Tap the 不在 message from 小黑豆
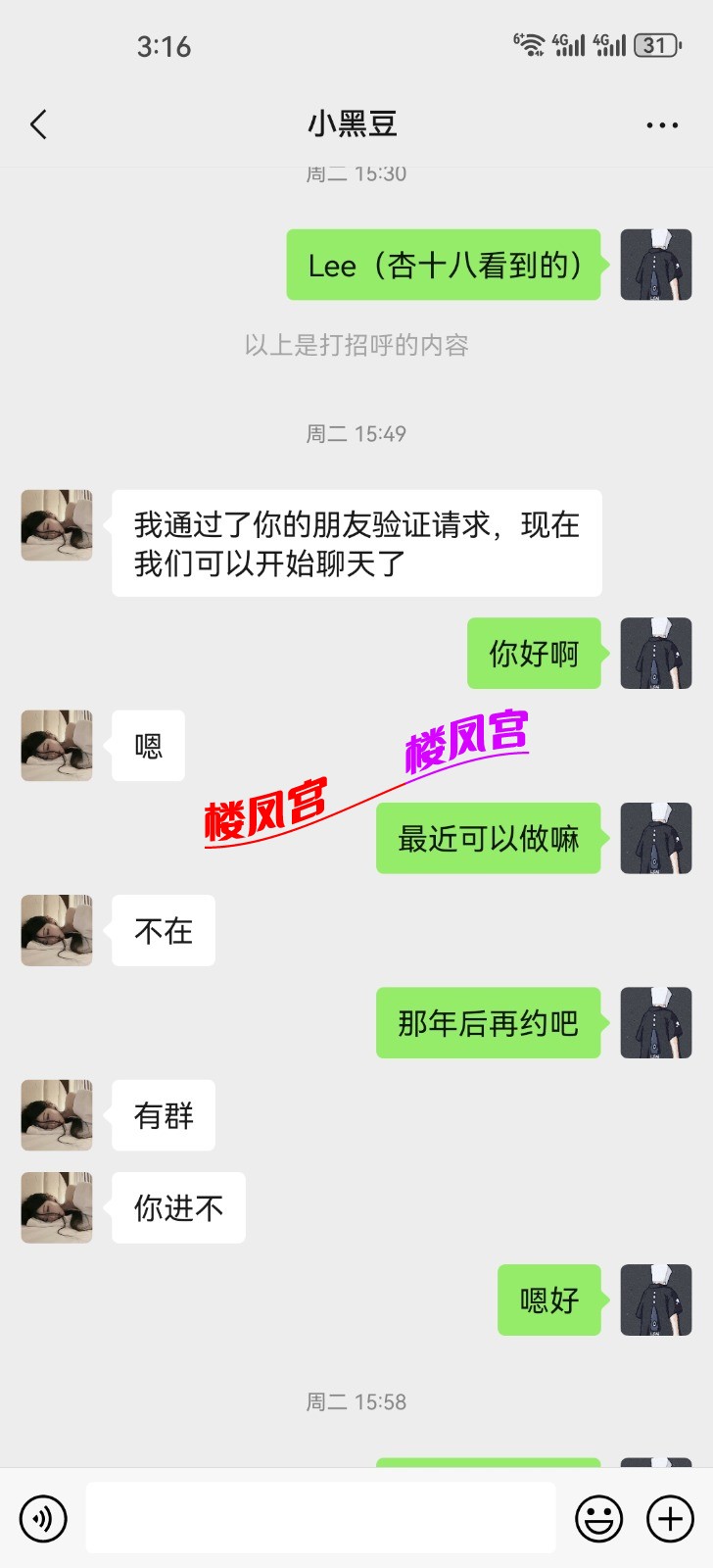The image size is (713, 1568). click(163, 931)
